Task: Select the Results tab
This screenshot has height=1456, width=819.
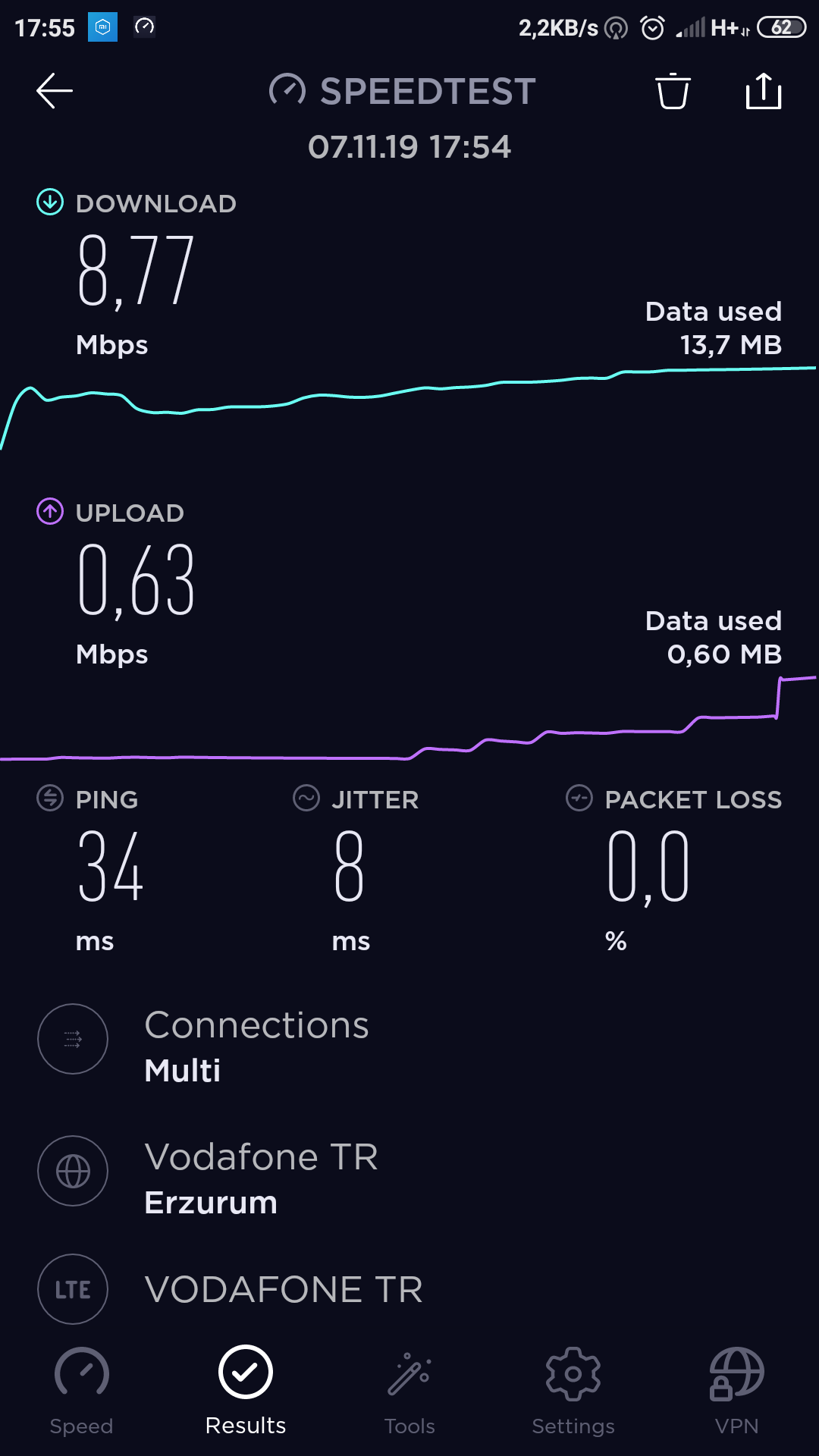Action: [x=246, y=1392]
